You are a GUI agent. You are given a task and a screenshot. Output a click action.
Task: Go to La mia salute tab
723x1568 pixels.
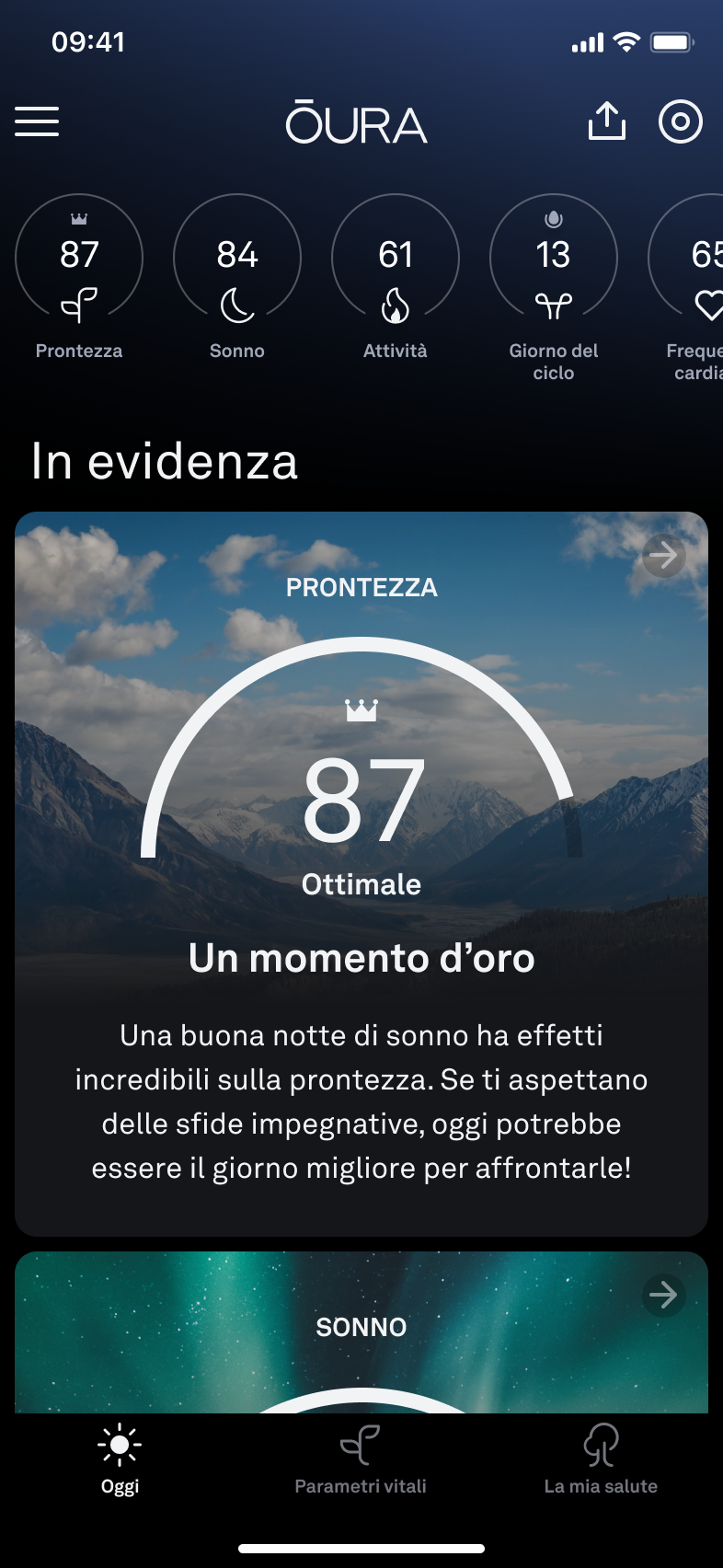coord(602,1460)
